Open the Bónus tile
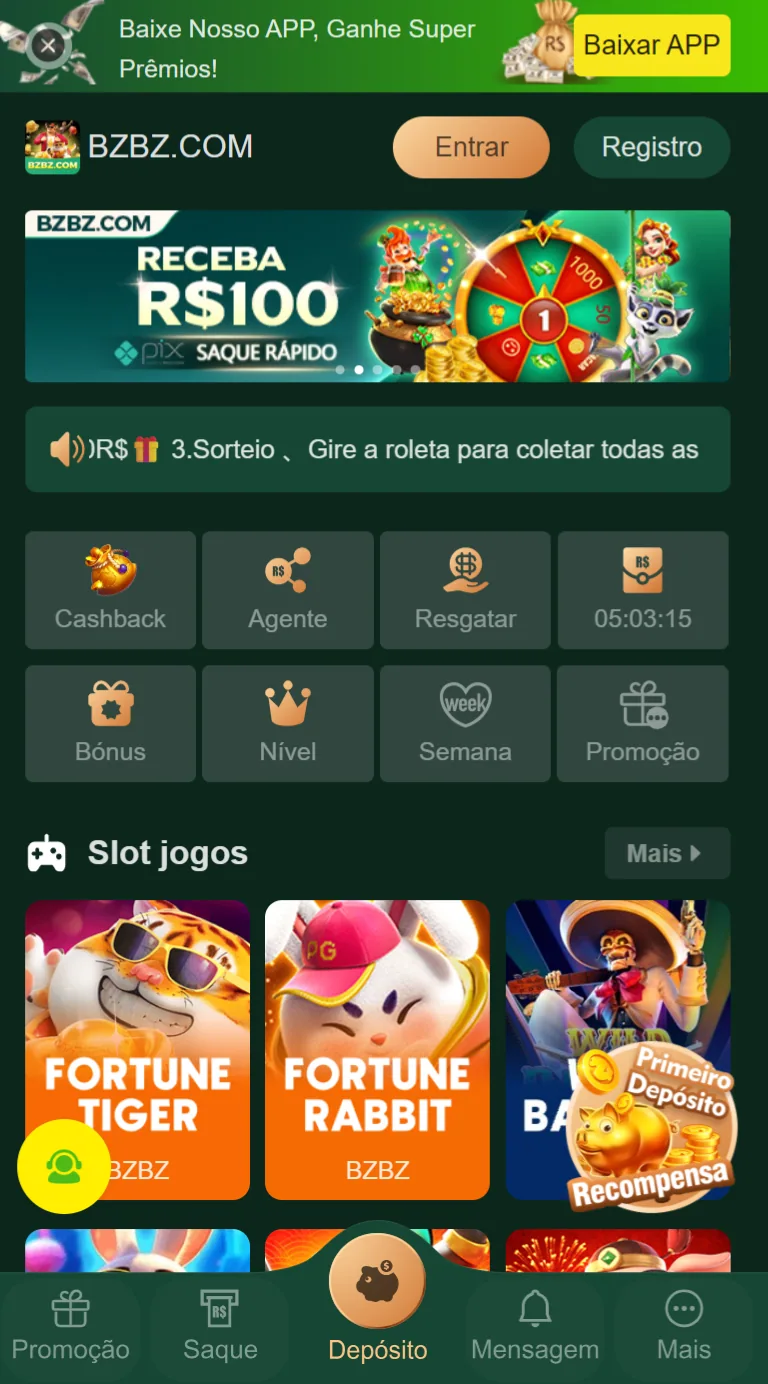 pos(110,723)
